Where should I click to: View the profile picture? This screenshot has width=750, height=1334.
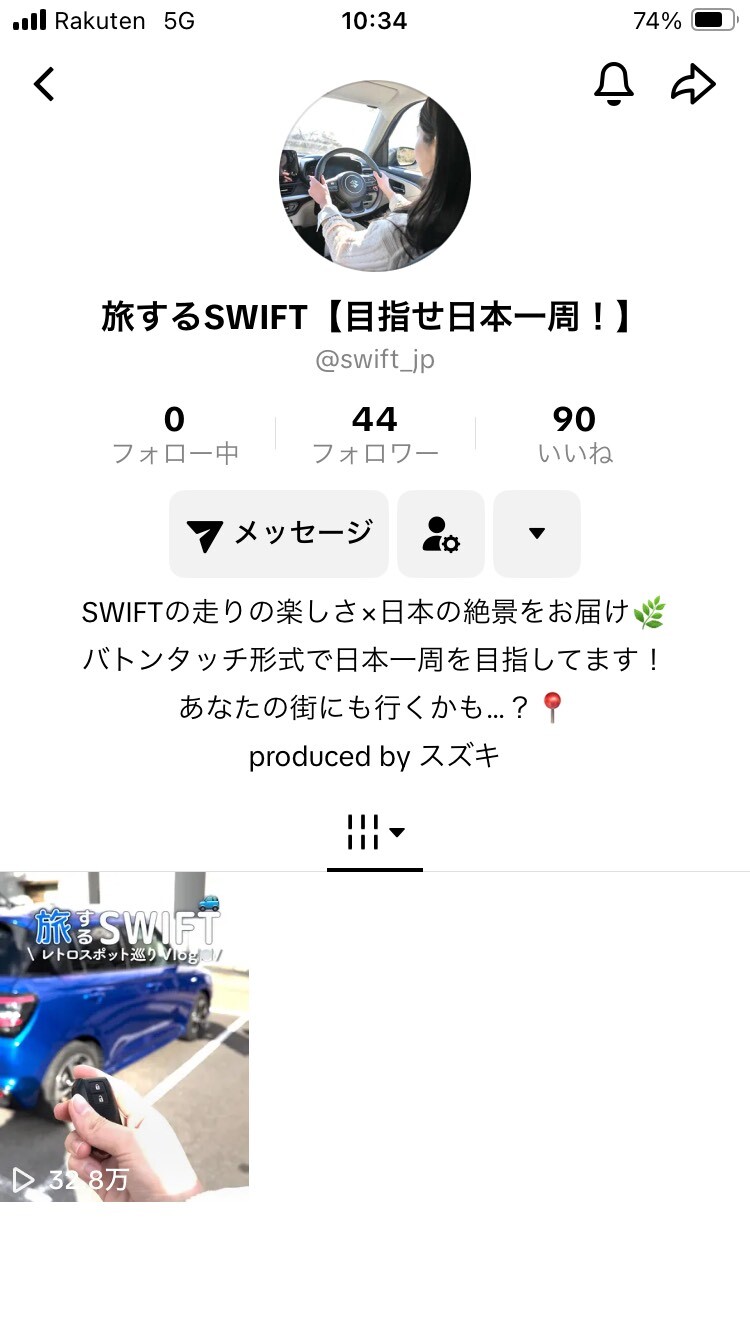tap(375, 177)
